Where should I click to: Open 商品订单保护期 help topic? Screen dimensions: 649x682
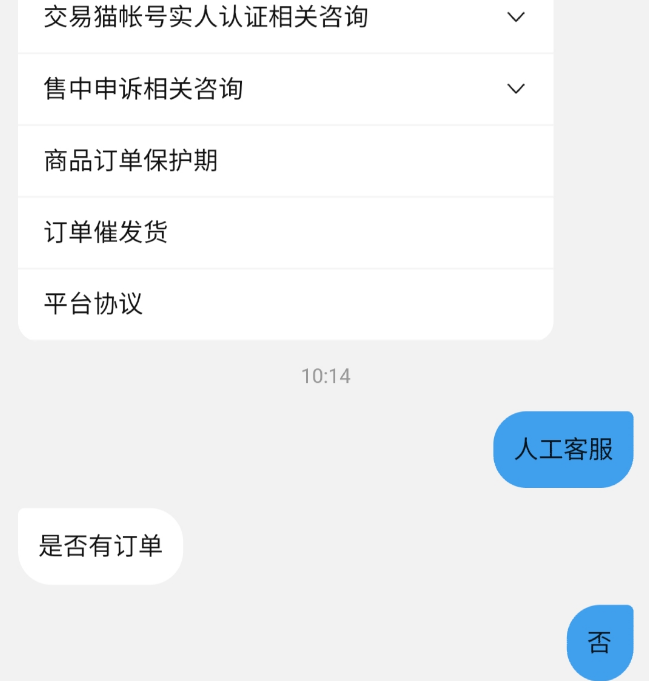(131, 161)
